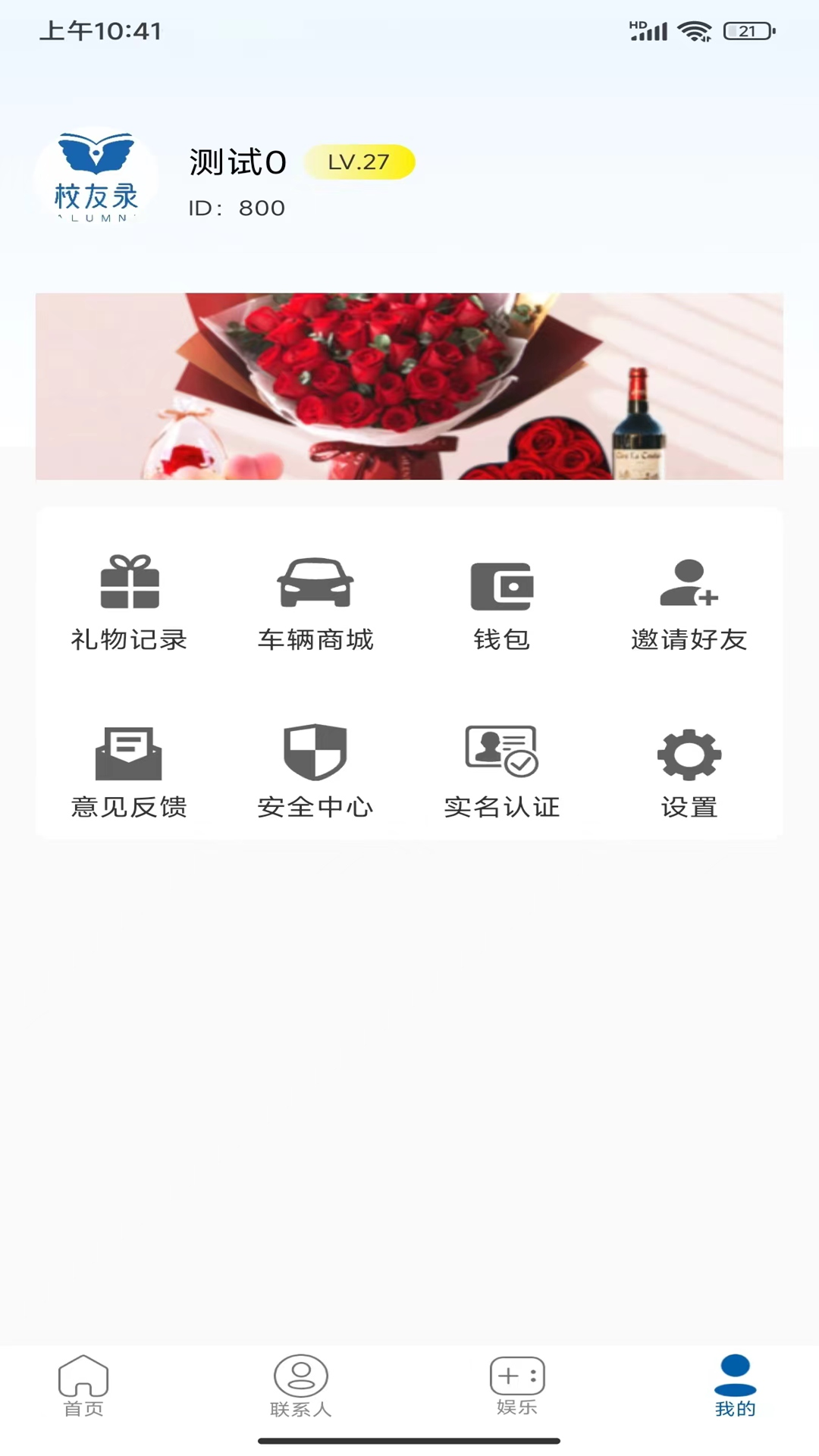
Task: Open the rose bouquet banner
Action: click(x=409, y=386)
